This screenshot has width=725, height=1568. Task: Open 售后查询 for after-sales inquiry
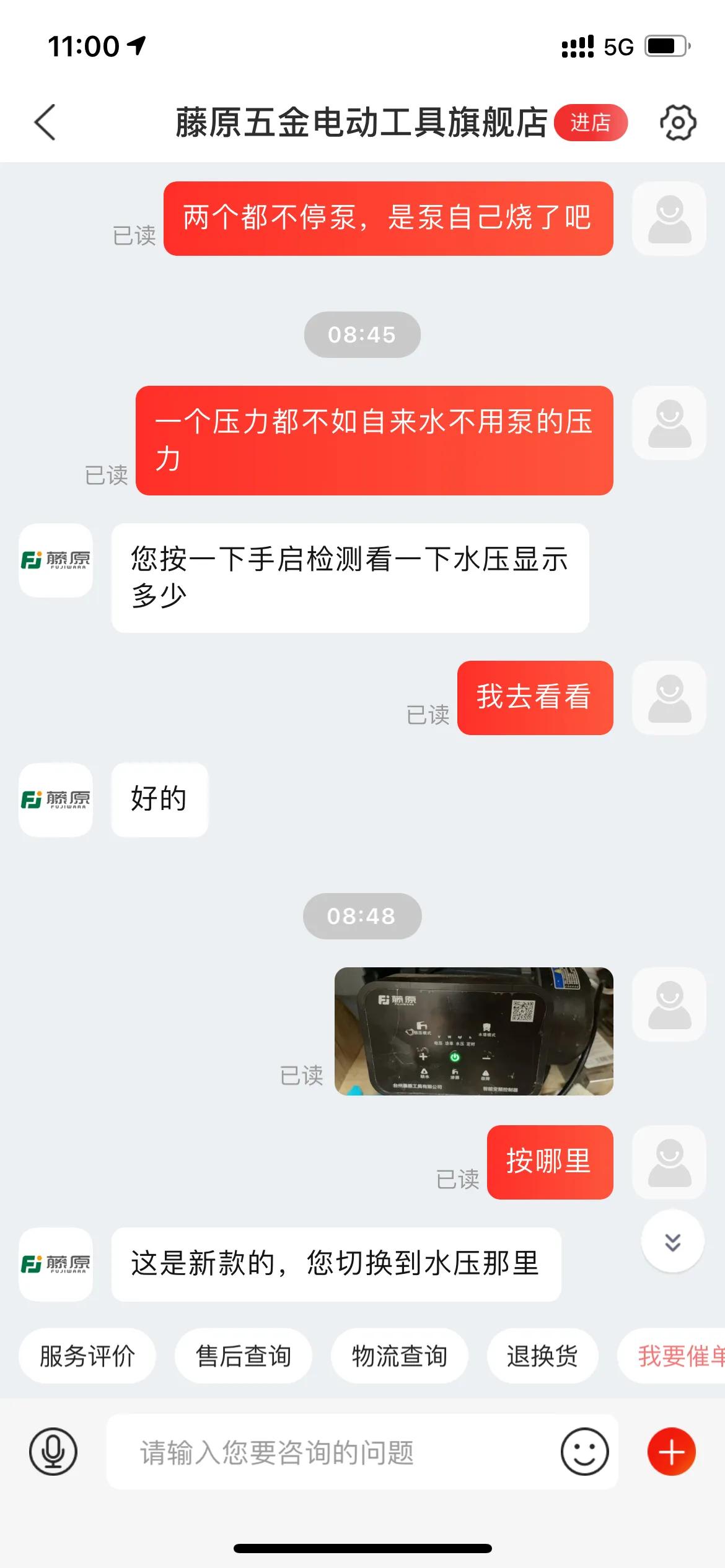coord(244,1355)
